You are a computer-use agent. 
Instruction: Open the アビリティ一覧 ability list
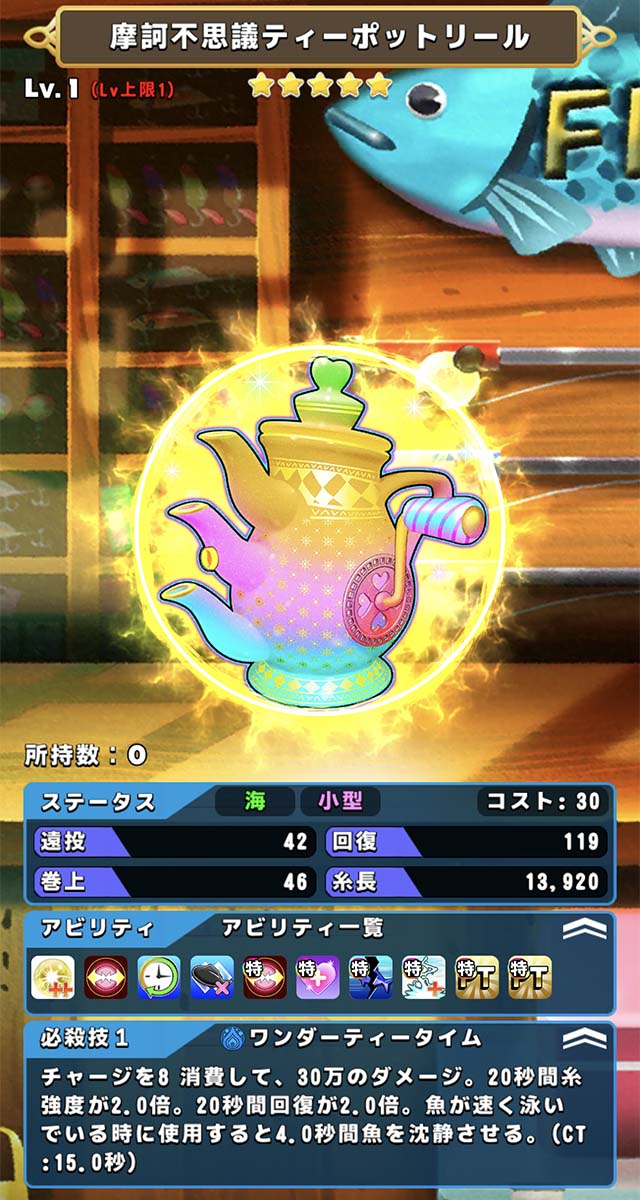(x=302, y=929)
